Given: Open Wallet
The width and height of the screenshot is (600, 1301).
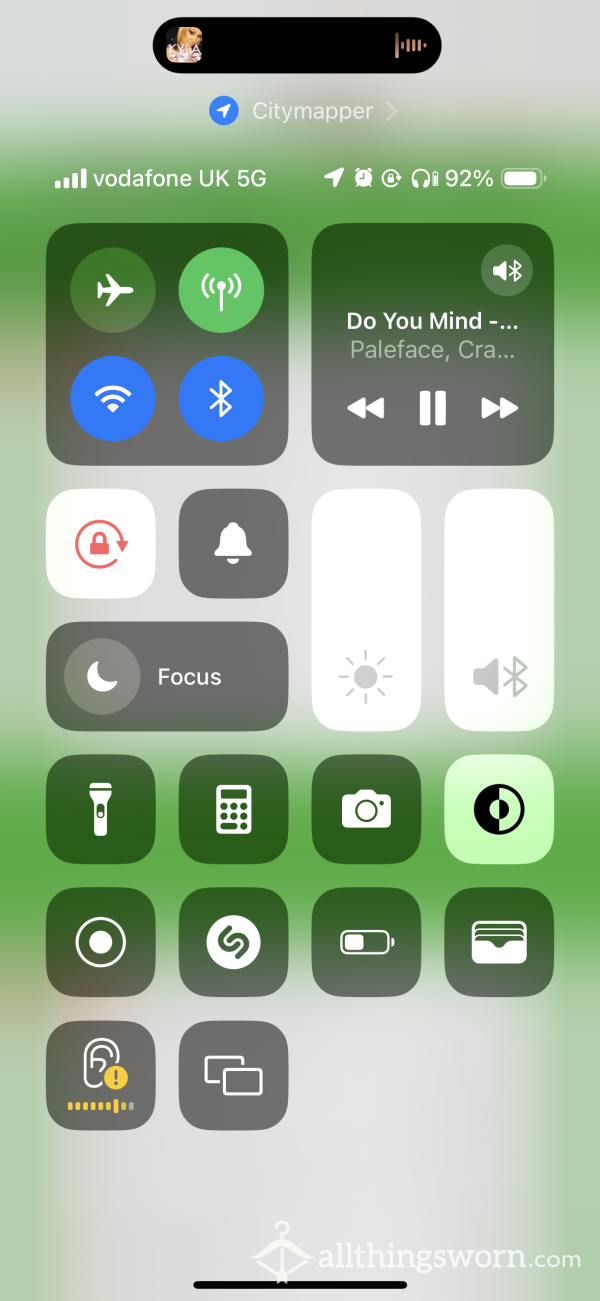Looking at the screenshot, I should point(499,942).
